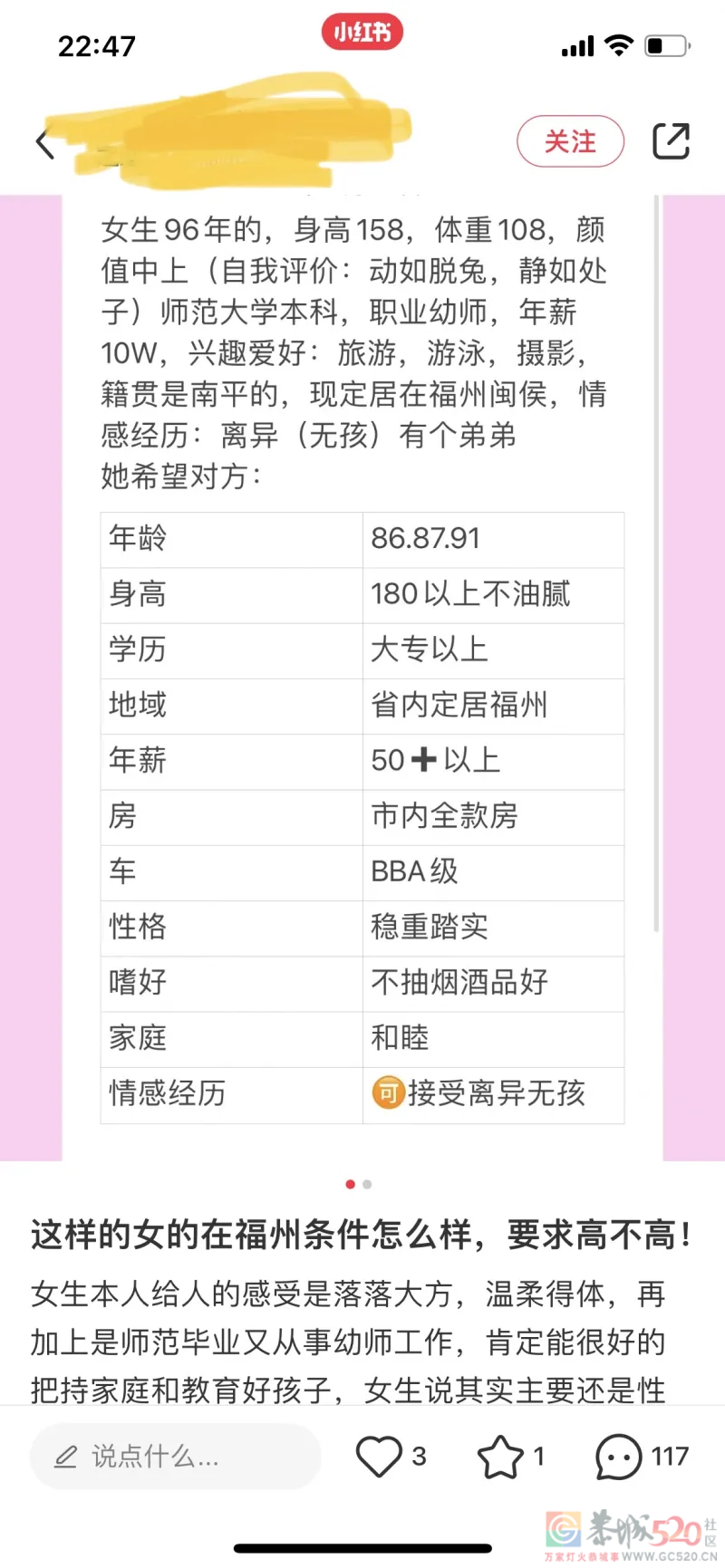725x1568 pixels.
Task: Tap the red 小红书 badge
Action: (362, 30)
